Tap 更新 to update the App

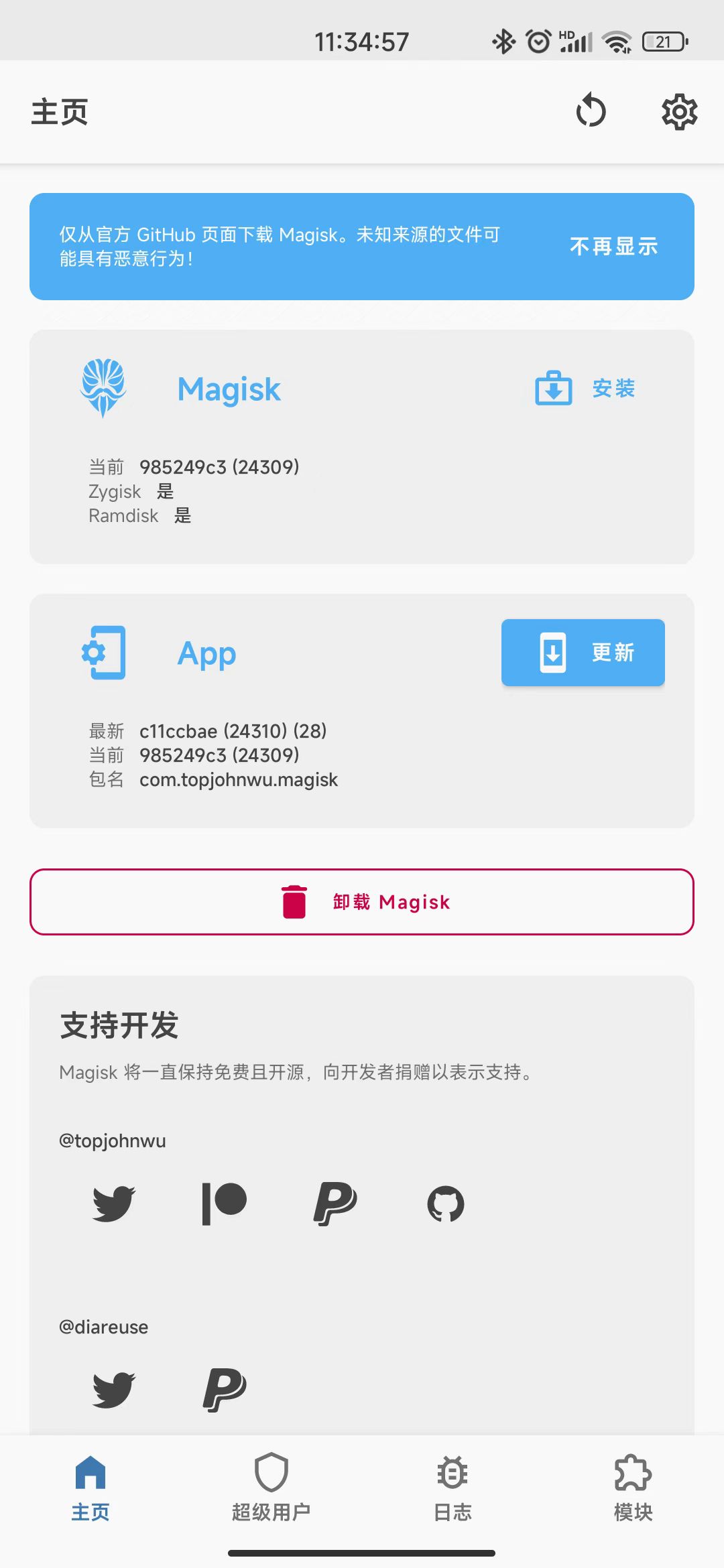click(583, 653)
